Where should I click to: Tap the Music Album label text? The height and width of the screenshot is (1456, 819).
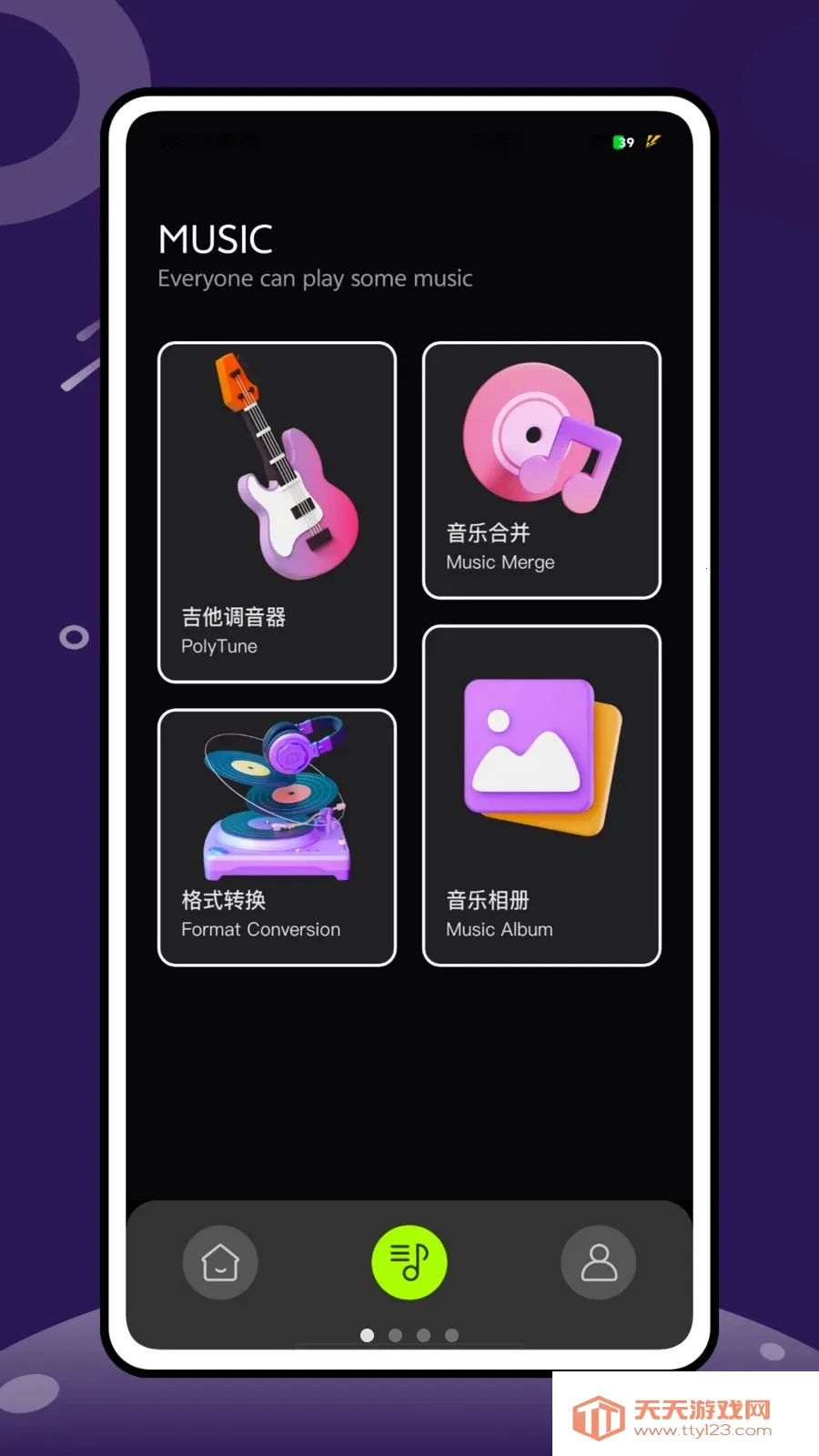tap(498, 928)
